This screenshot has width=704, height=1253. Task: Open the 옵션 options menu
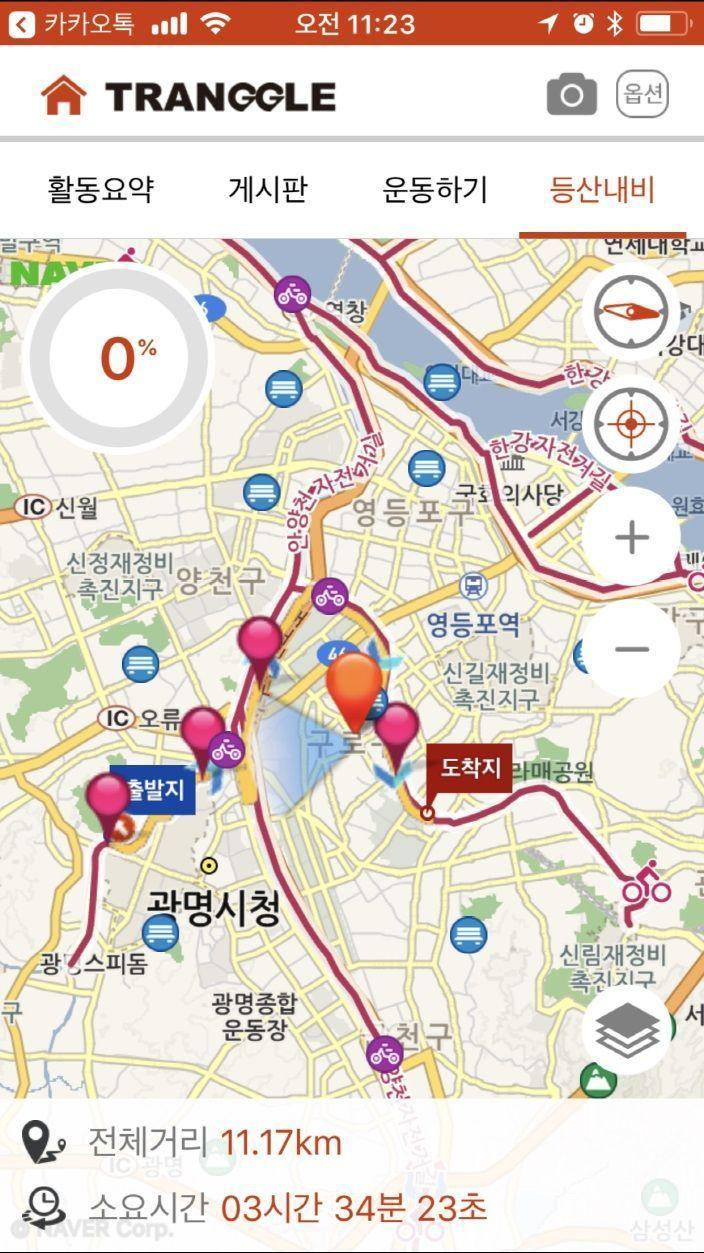pyautogui.click(x=642, y=95)
